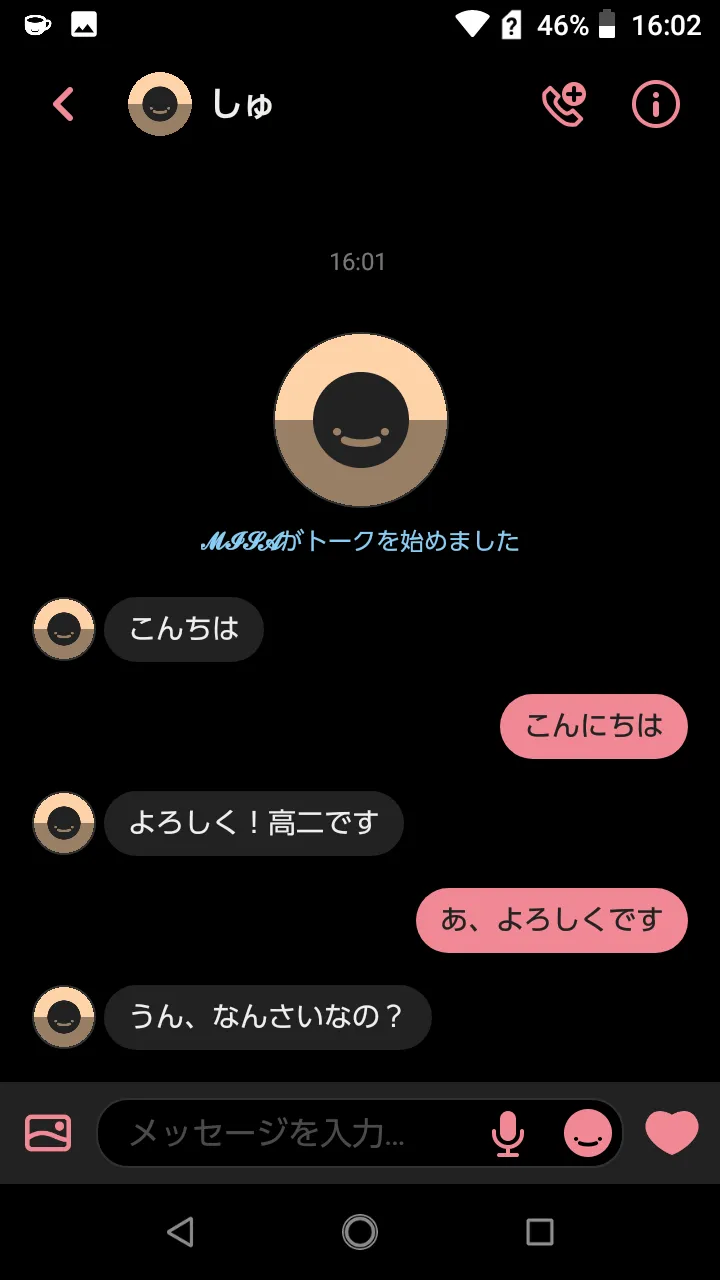
Task: Start a call with the phone plus icon
Action: point(564,104)
